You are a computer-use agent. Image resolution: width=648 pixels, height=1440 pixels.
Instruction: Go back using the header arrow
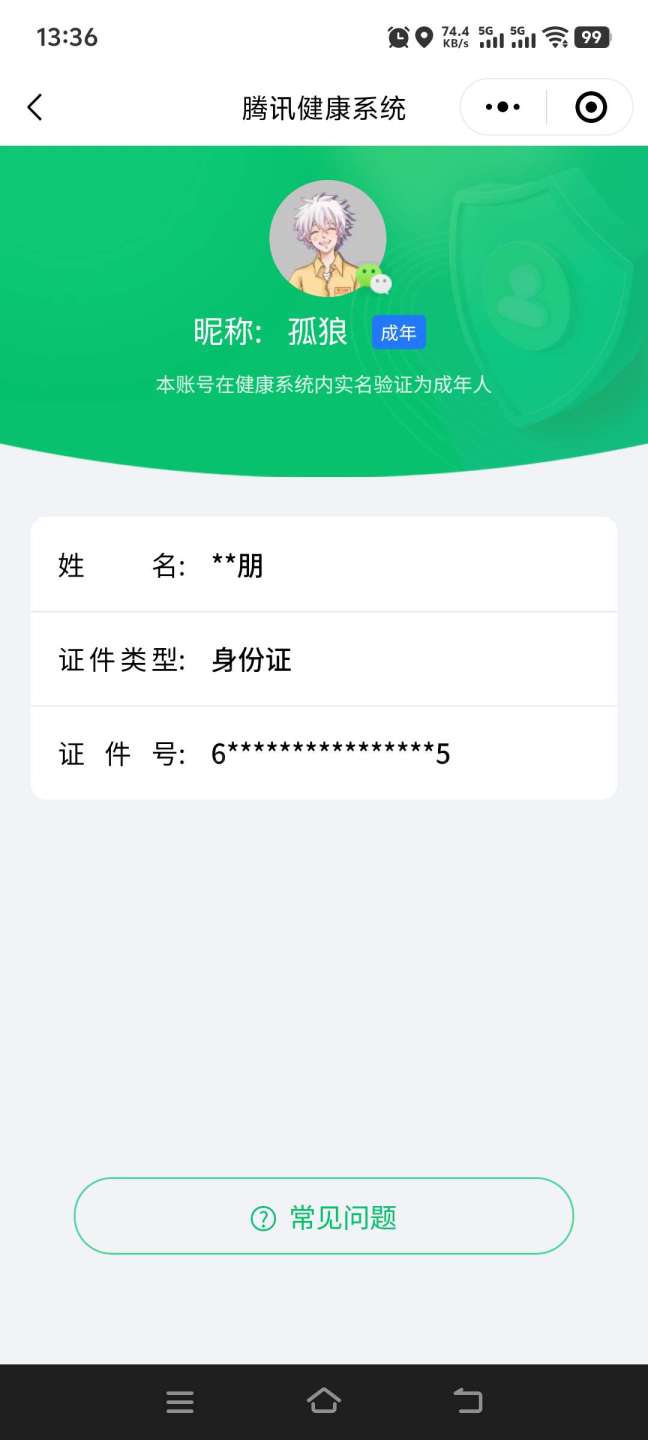(35, 107)
